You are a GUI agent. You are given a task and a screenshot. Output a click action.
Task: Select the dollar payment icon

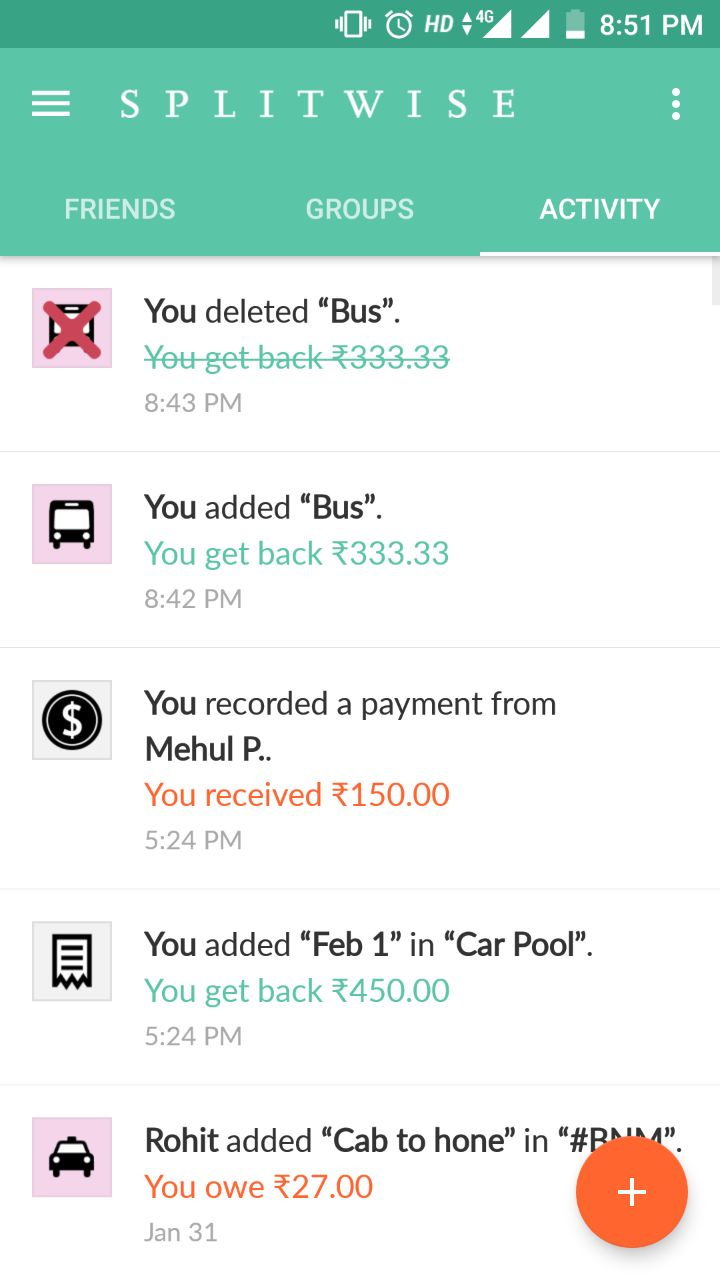pyautogui.click(x=71, y=719)
